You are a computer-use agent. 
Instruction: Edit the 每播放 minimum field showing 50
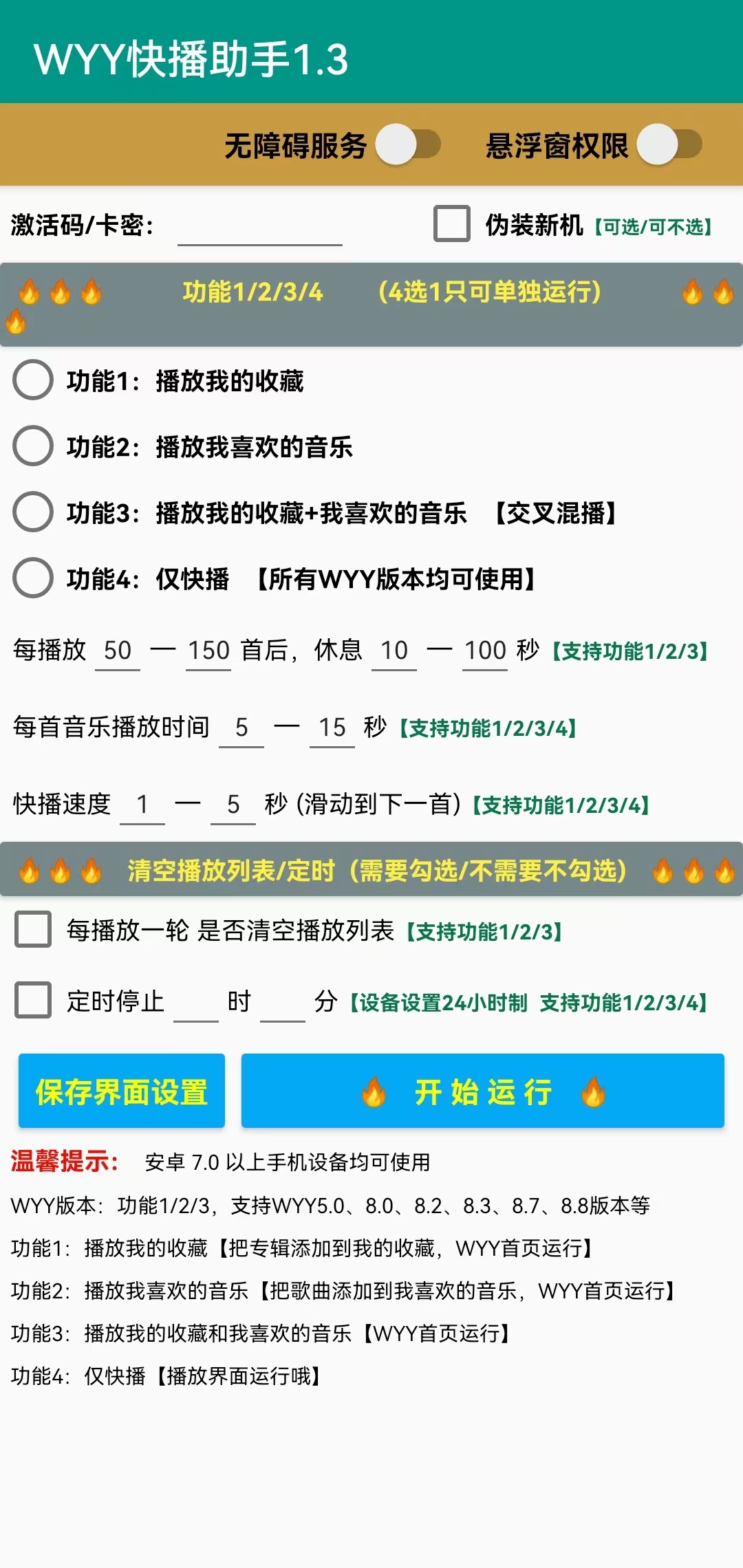click(x=118, y=651)
